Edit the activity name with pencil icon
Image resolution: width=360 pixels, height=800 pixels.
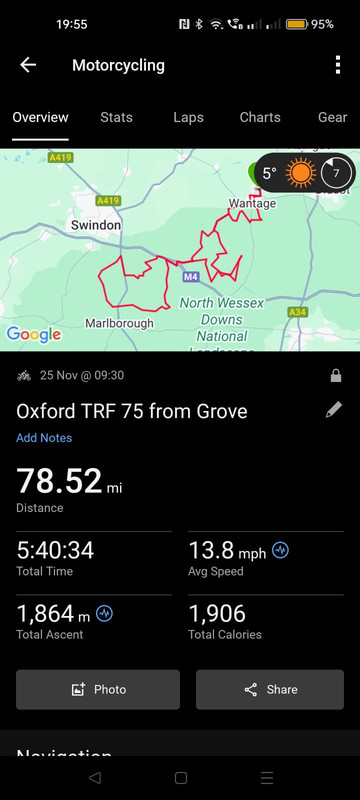pos(334,410)
